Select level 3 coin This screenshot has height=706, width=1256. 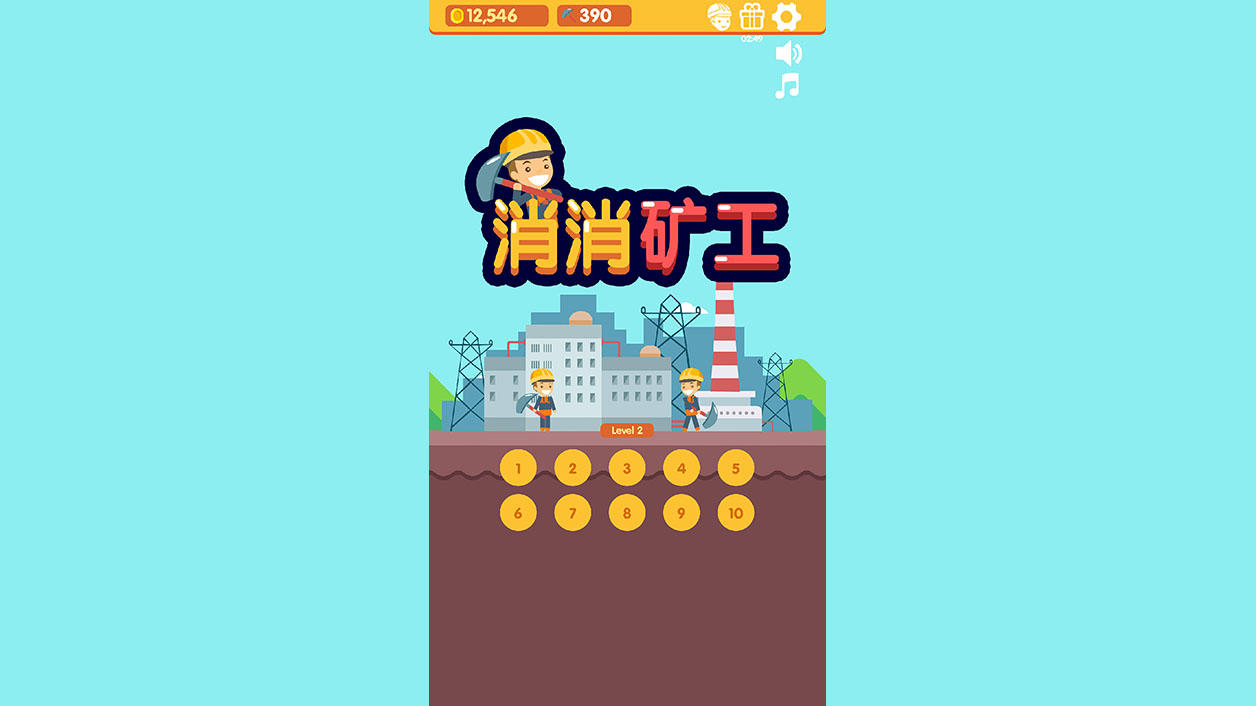(x=627, y=468)
